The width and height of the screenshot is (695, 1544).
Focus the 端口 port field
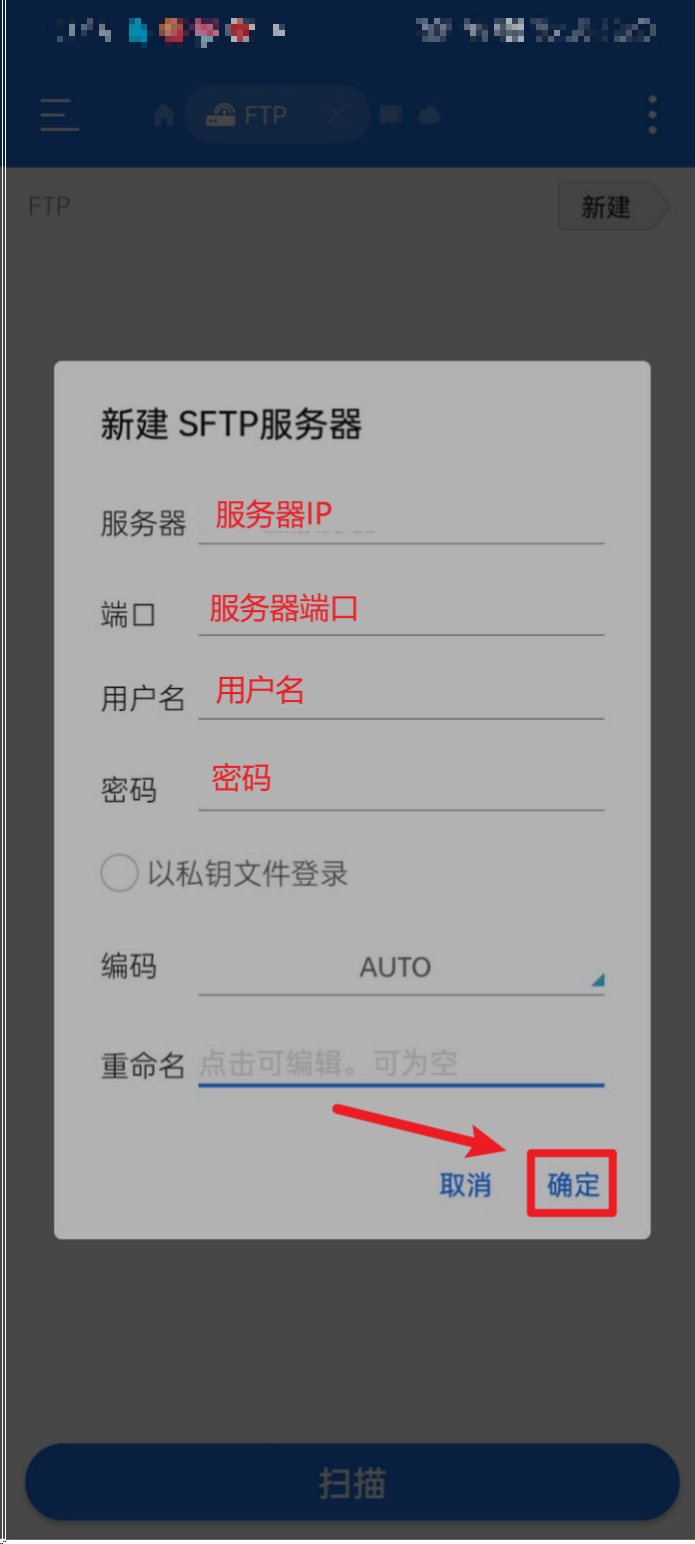[x=400, y=612]
